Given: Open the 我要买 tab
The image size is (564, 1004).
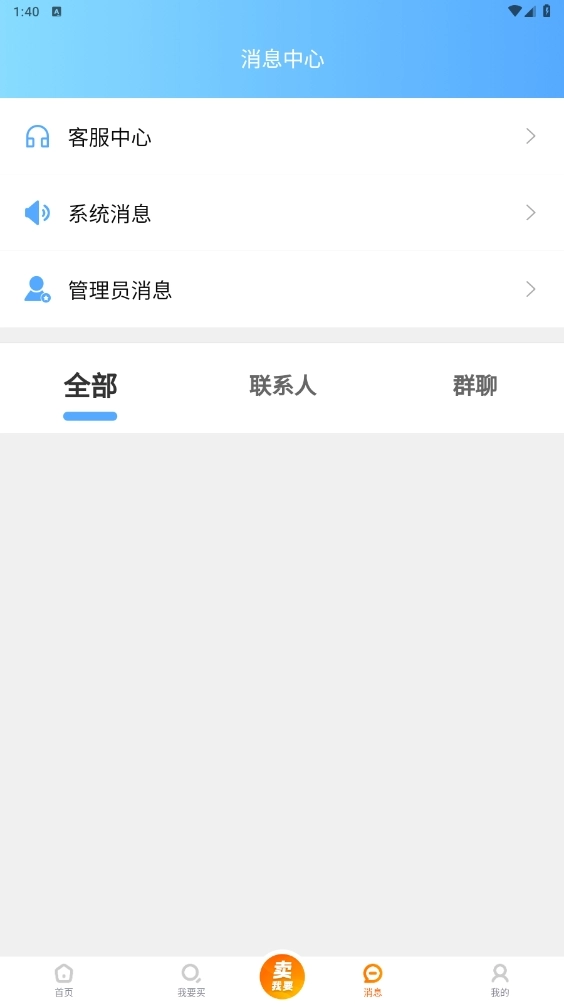Looking at the screenshot, I should click(x=191, y=980).
